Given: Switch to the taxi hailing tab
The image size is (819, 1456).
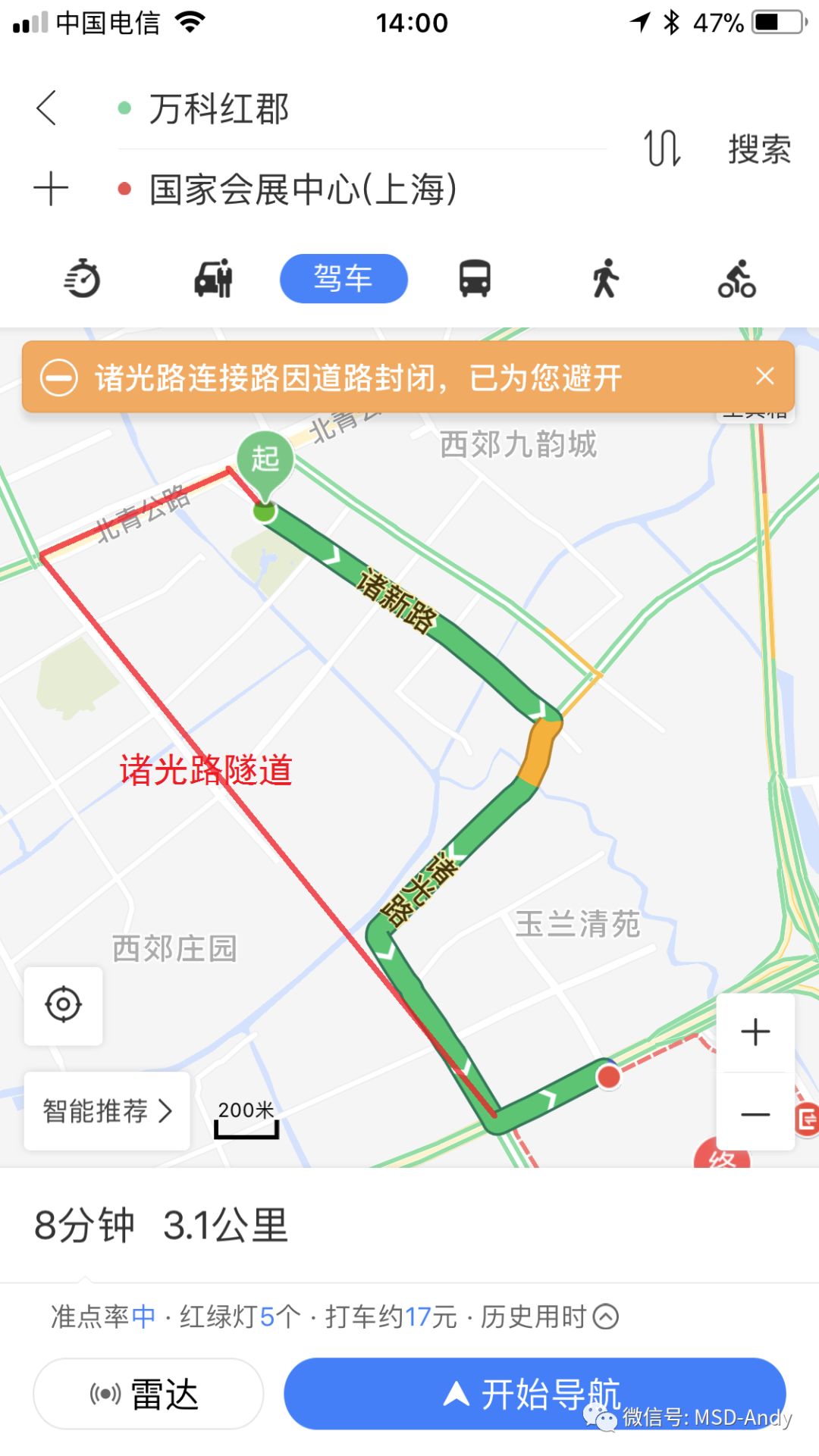Looking at the screenshot, I should pos(213,279).
